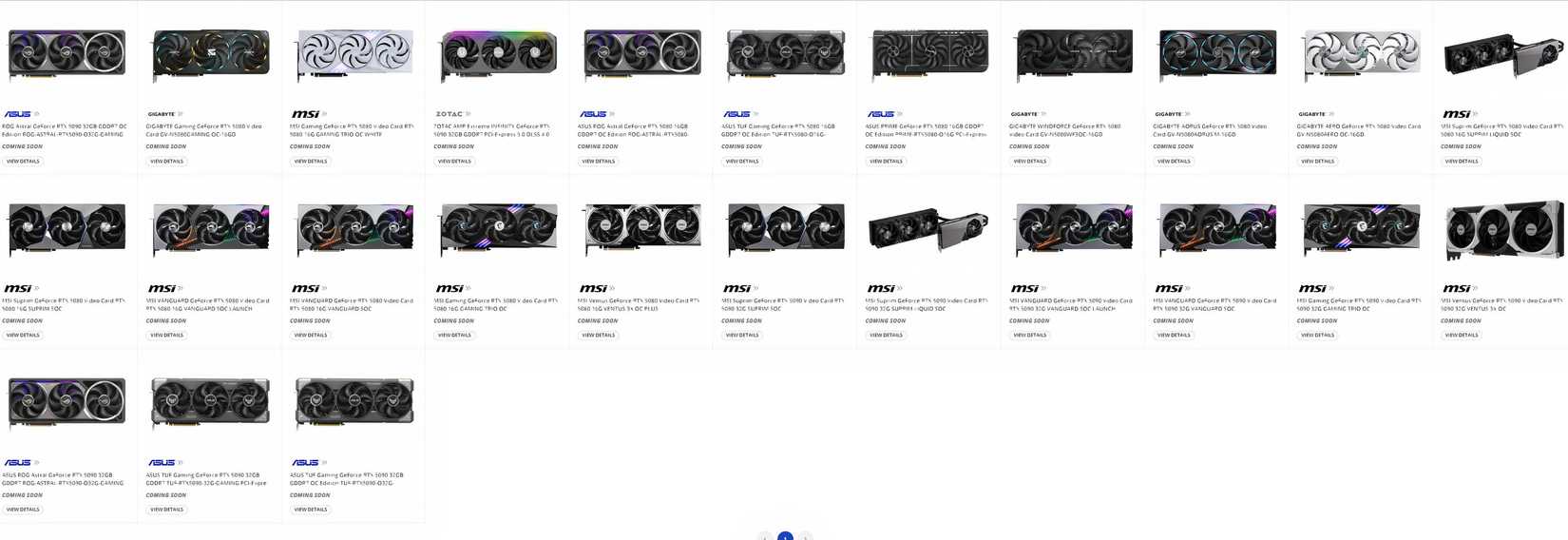Open ASUS TUF Gaming RTX 5080 OC title link
1568x540 pixels.
point(779,130)
